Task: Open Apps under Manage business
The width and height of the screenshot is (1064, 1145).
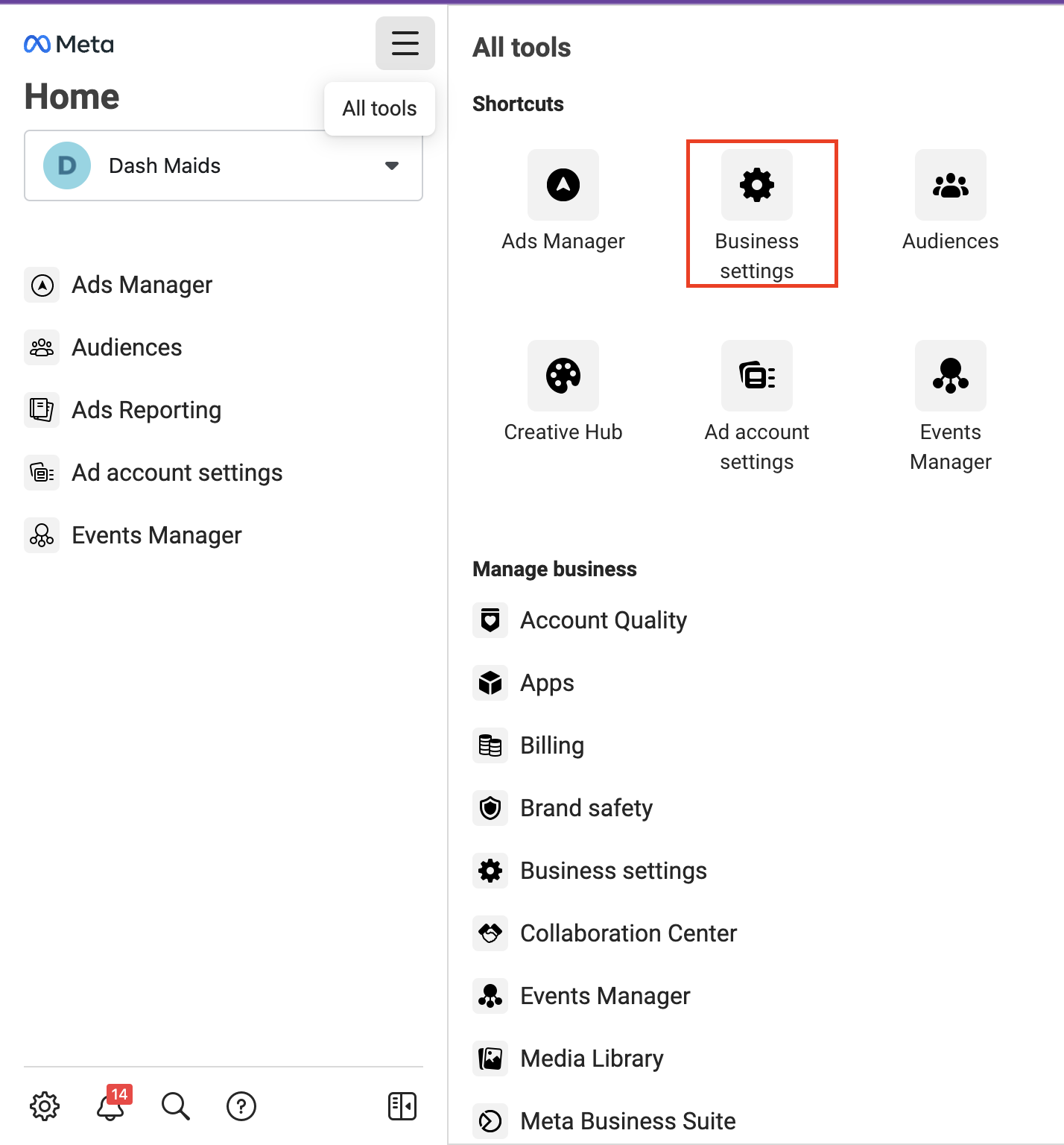Action: [546, 683]
